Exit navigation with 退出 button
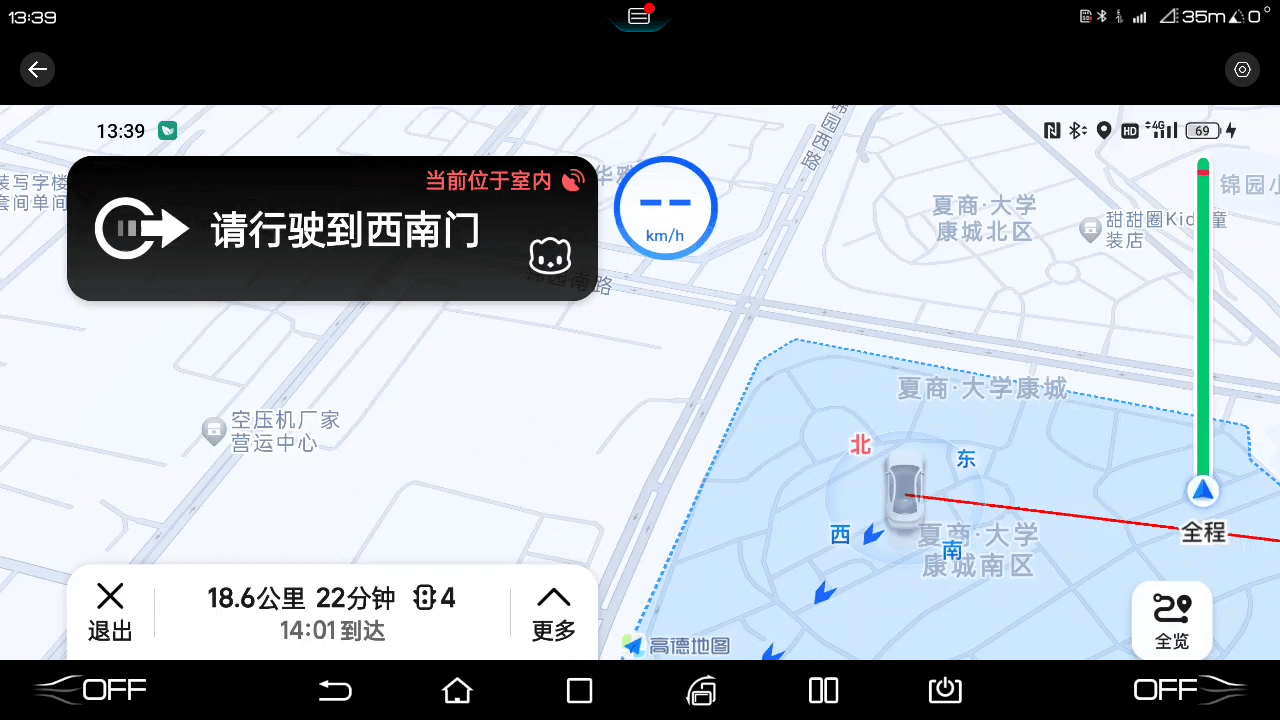The width and height of the screenshot is (1280, 720). pos(110,612)
